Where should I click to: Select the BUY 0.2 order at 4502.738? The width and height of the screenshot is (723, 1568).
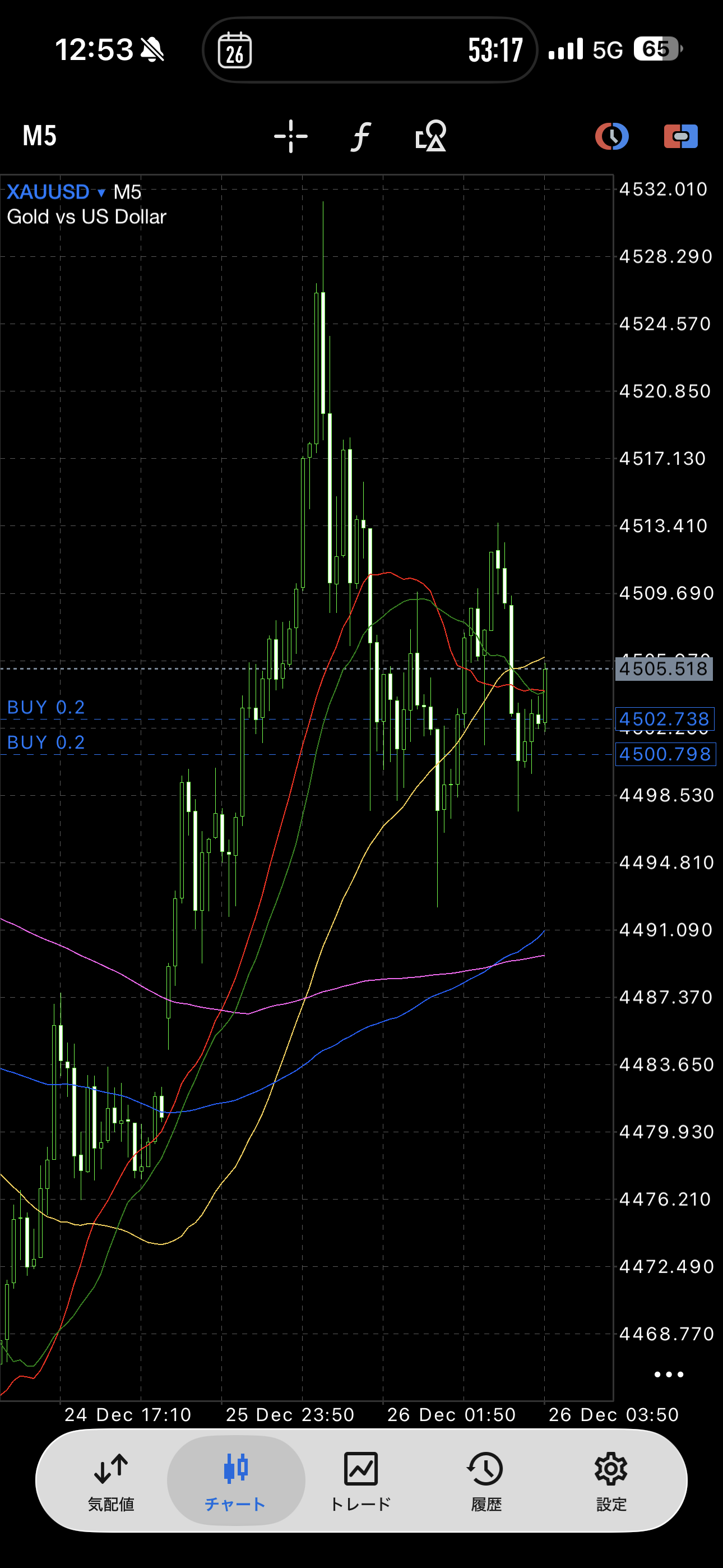tap(47, 707)
